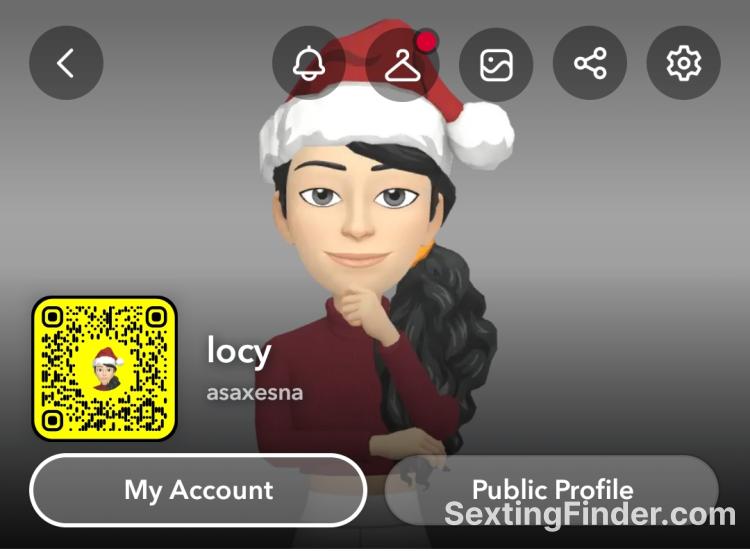Go back using the arrow icon
Image resolution: width=750 pixels, height=551 pixels.
[x=66, y=63]
